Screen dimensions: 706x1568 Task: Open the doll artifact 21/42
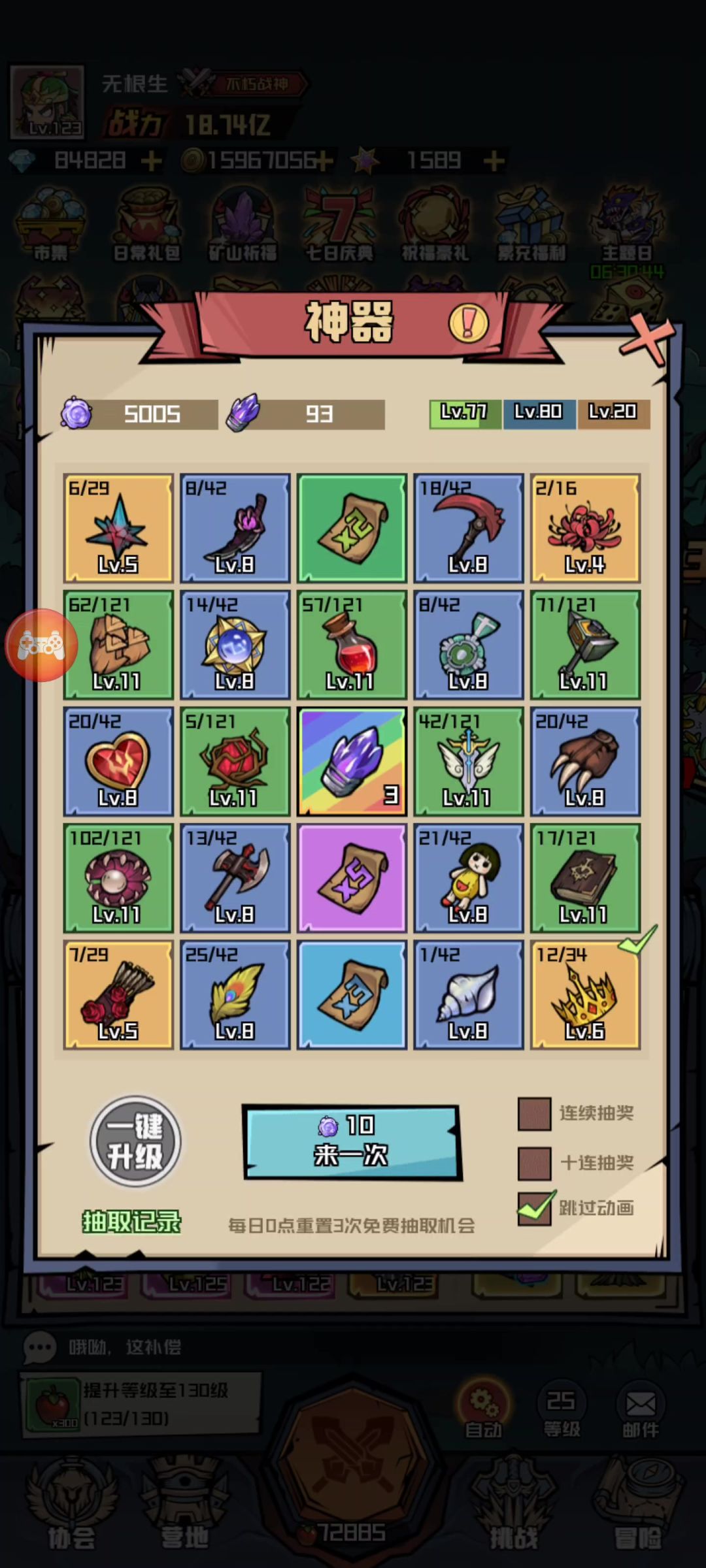click(468, 877)
